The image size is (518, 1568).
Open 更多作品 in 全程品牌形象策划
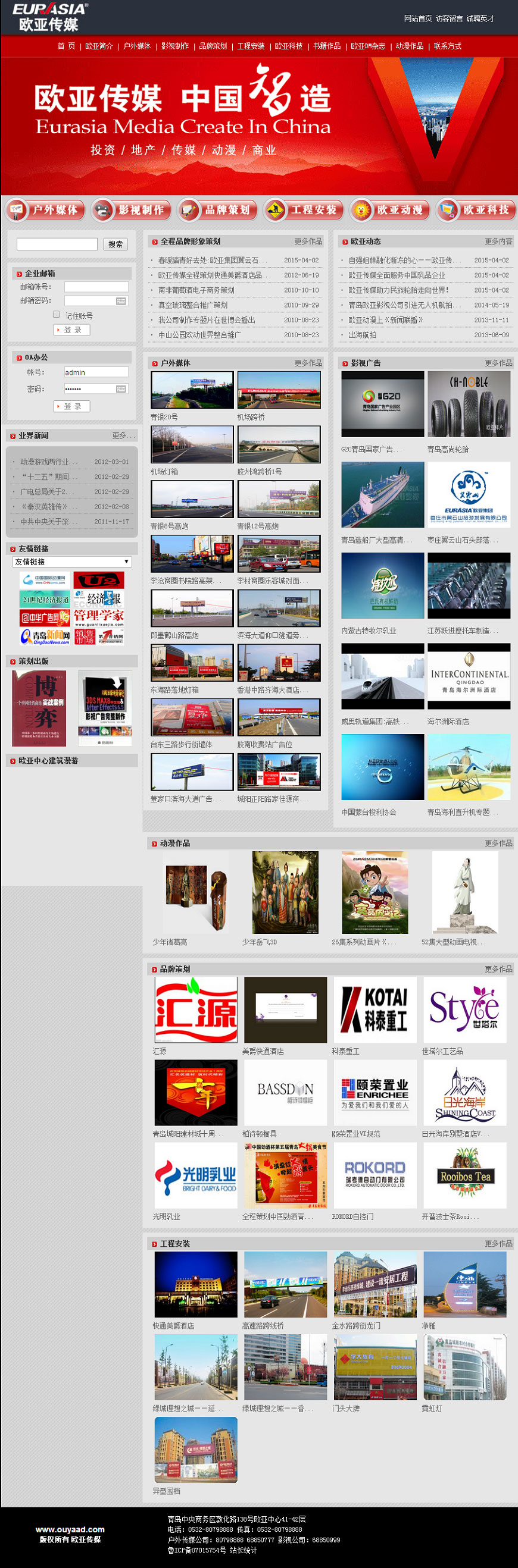pos(308,242)
